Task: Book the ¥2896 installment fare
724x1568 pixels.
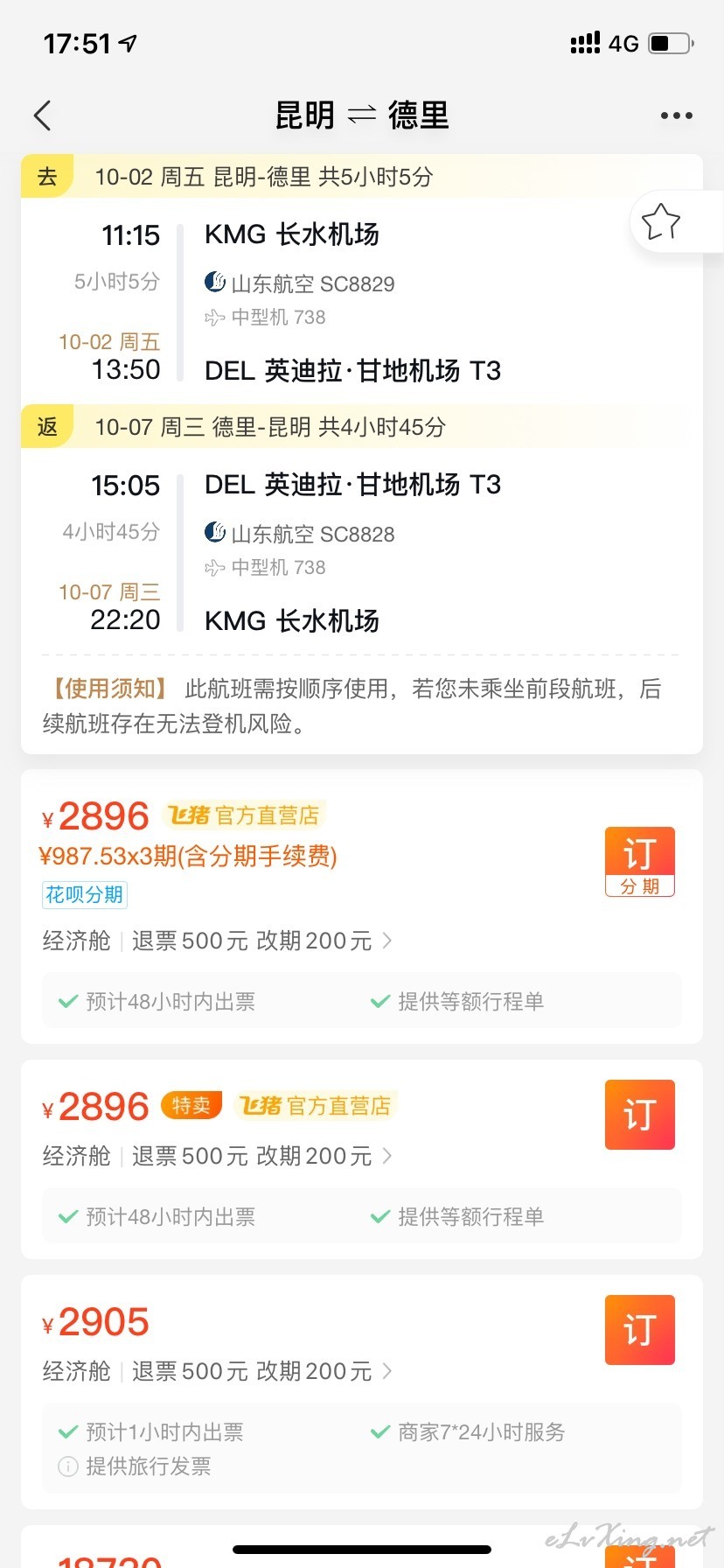Action: (640, 862)
